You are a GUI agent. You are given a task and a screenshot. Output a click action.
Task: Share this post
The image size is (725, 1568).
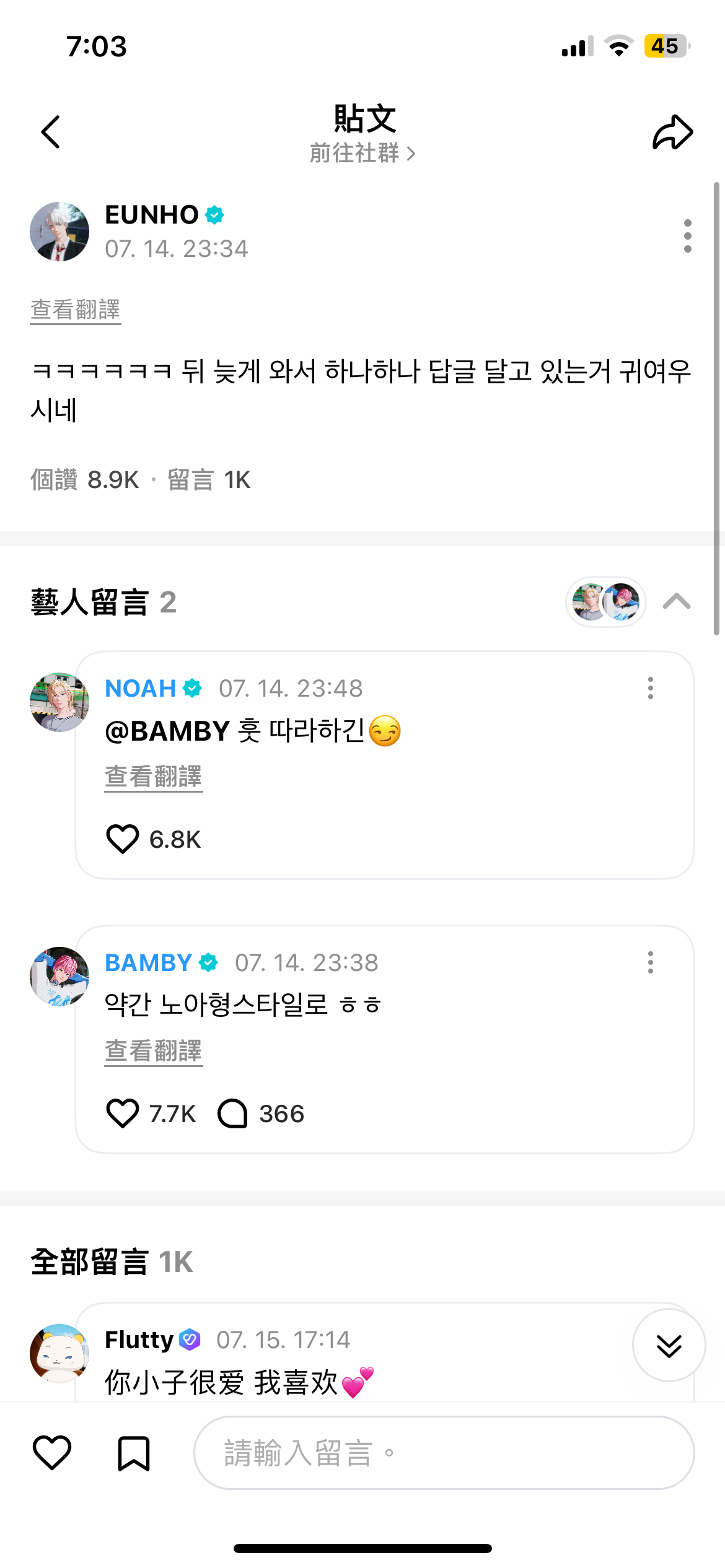pos(672,132)
